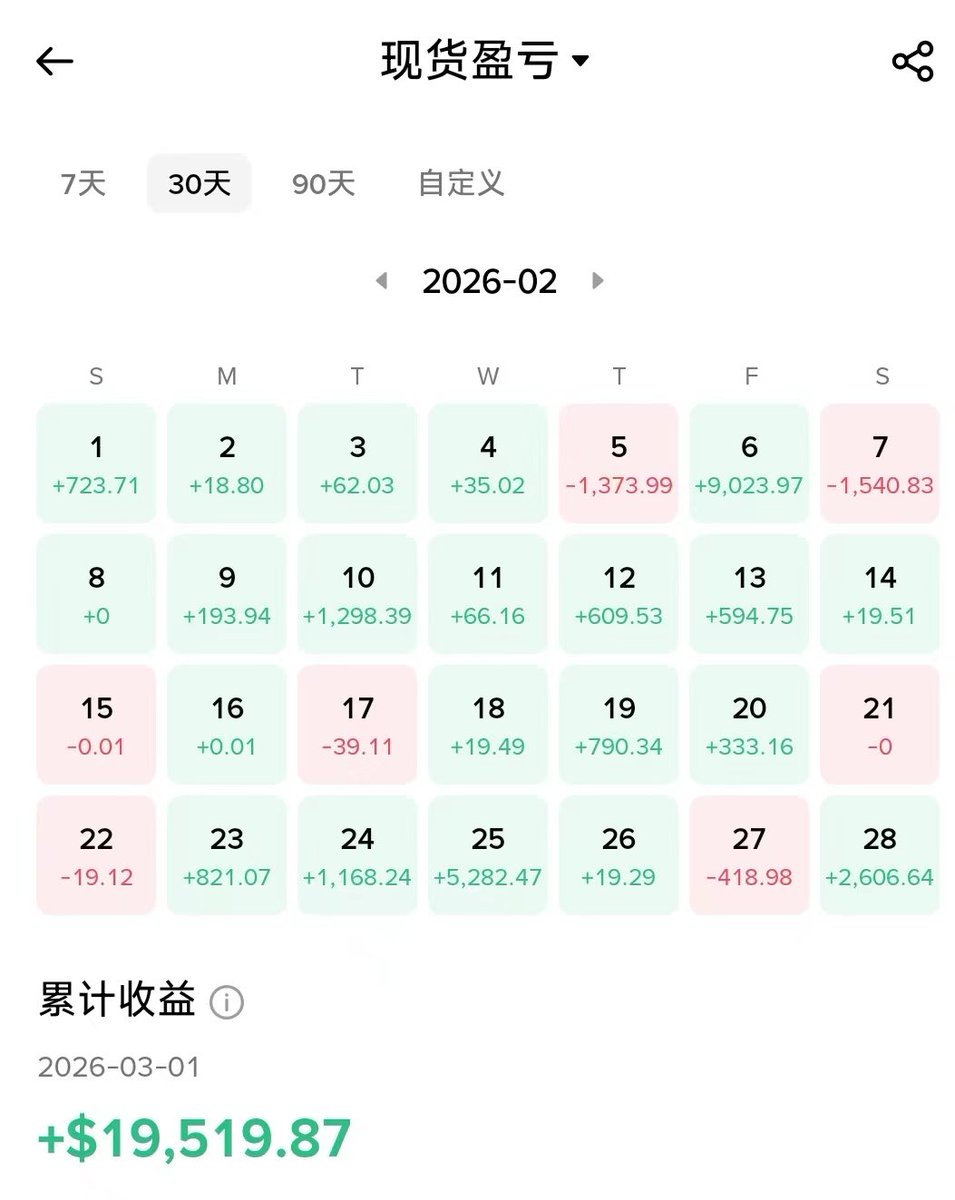This screenshot has width=955, height=1200.
Task: Go to next month after 2026-02
Action: click(x=598, y=281)
